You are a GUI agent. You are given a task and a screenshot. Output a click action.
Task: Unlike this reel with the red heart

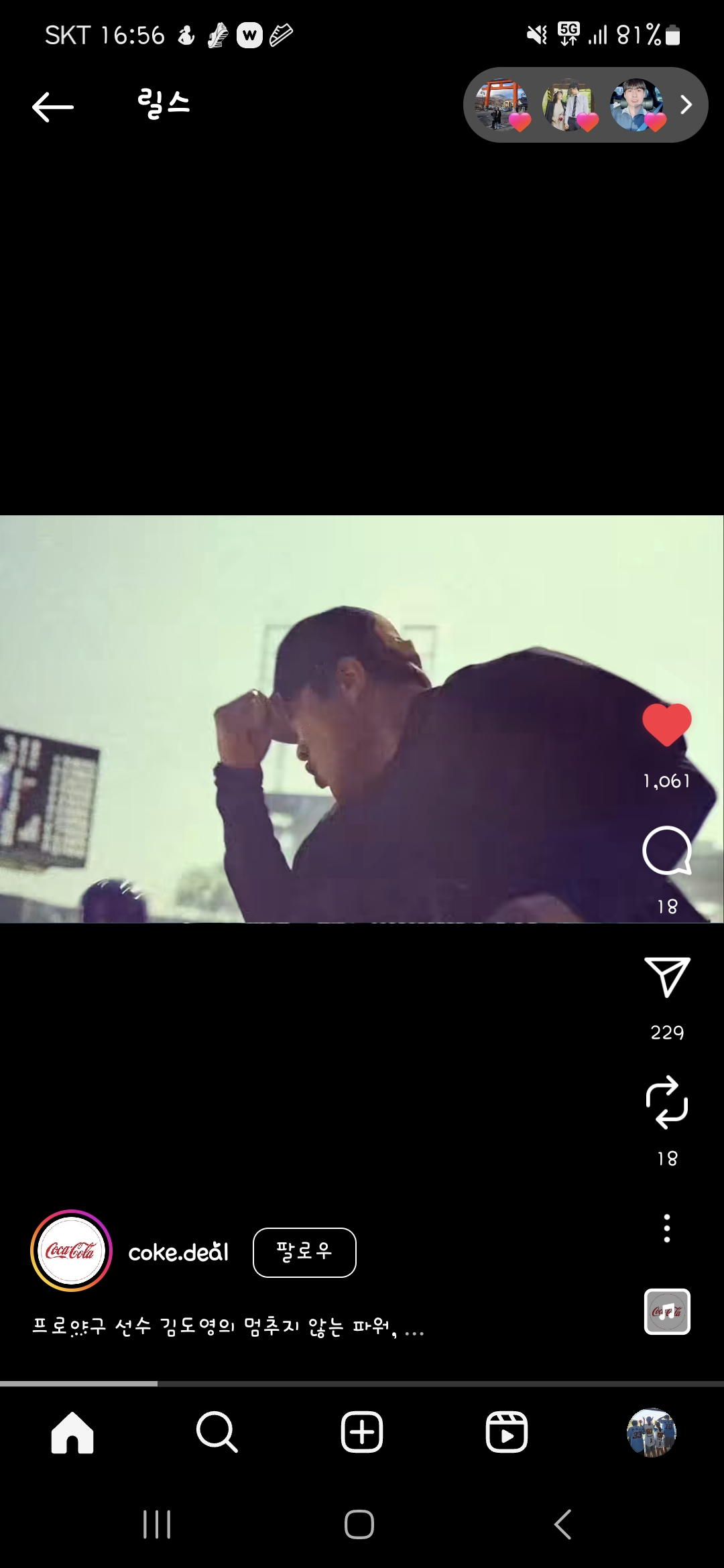click(x=666, y=725)
